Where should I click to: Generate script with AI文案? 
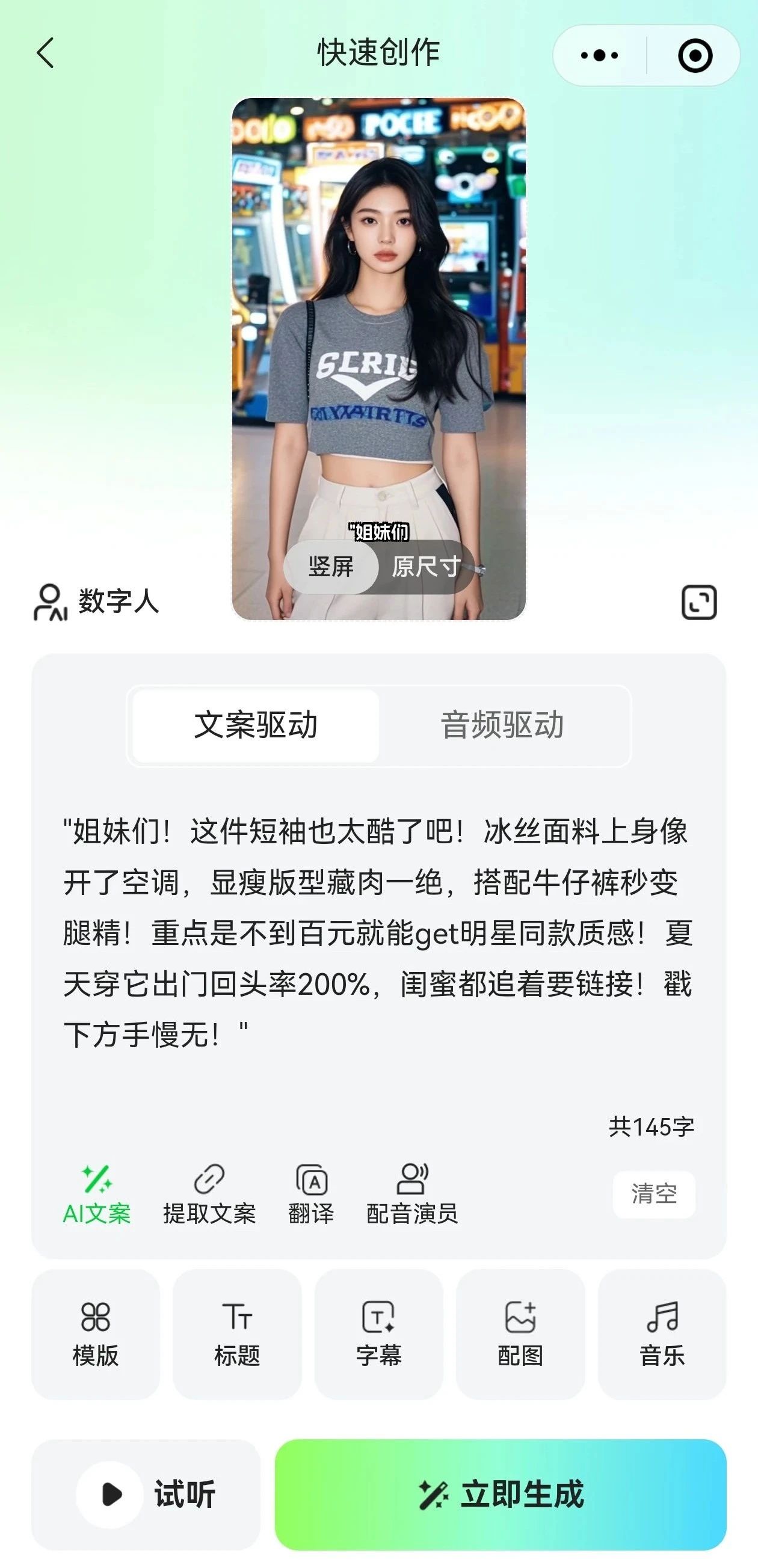pyautogui.click(x=97, y=1195)
